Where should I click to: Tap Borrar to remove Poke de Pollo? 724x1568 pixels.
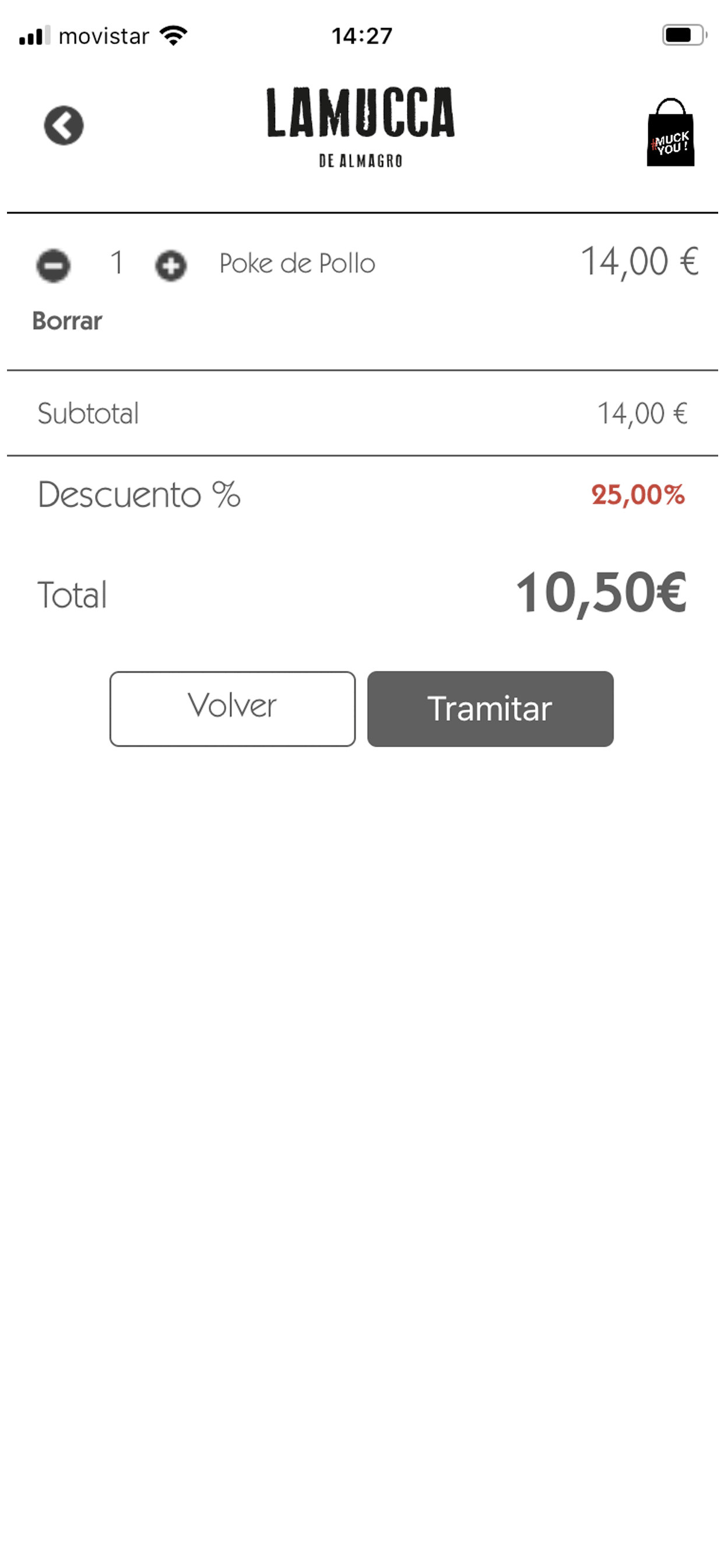point(67,321)
